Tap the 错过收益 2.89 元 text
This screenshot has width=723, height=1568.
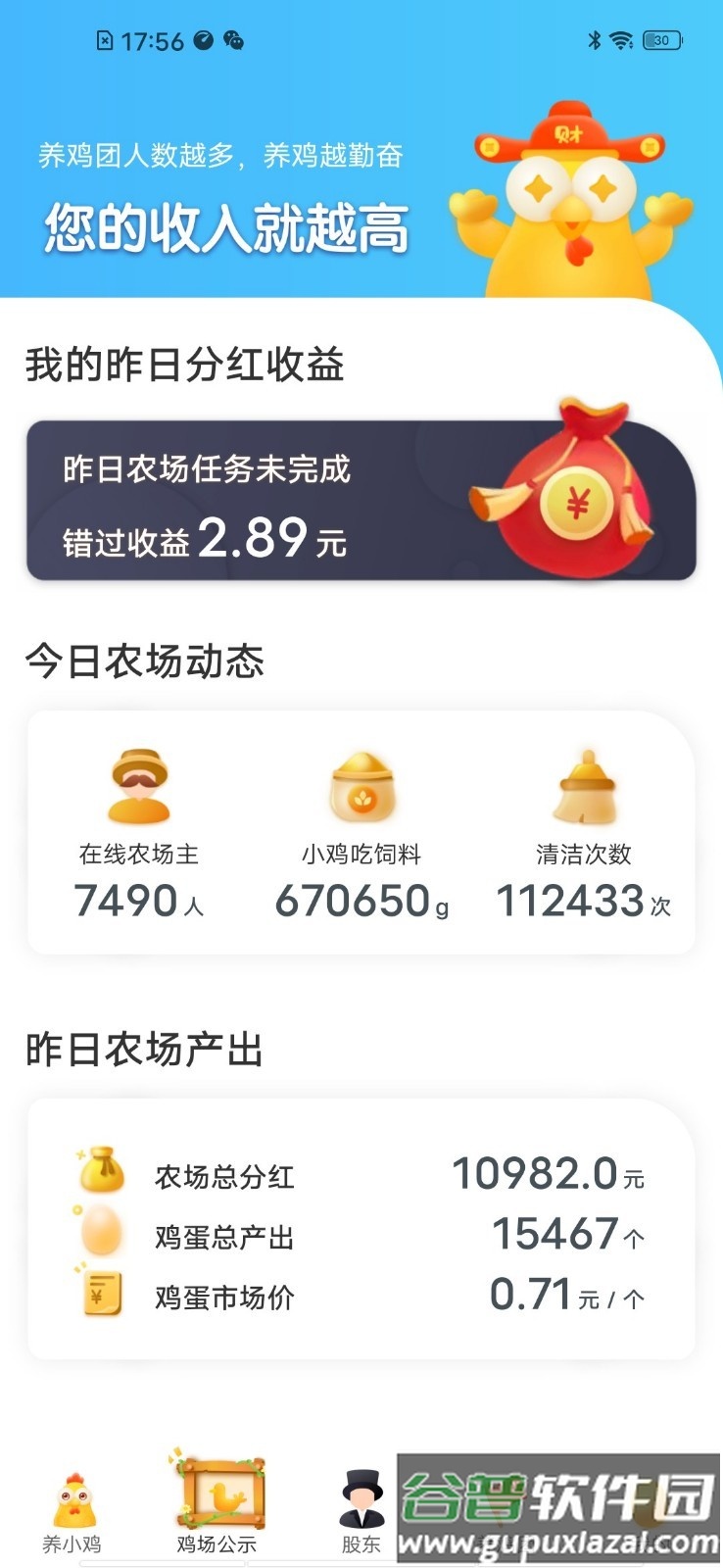[201, 539]
